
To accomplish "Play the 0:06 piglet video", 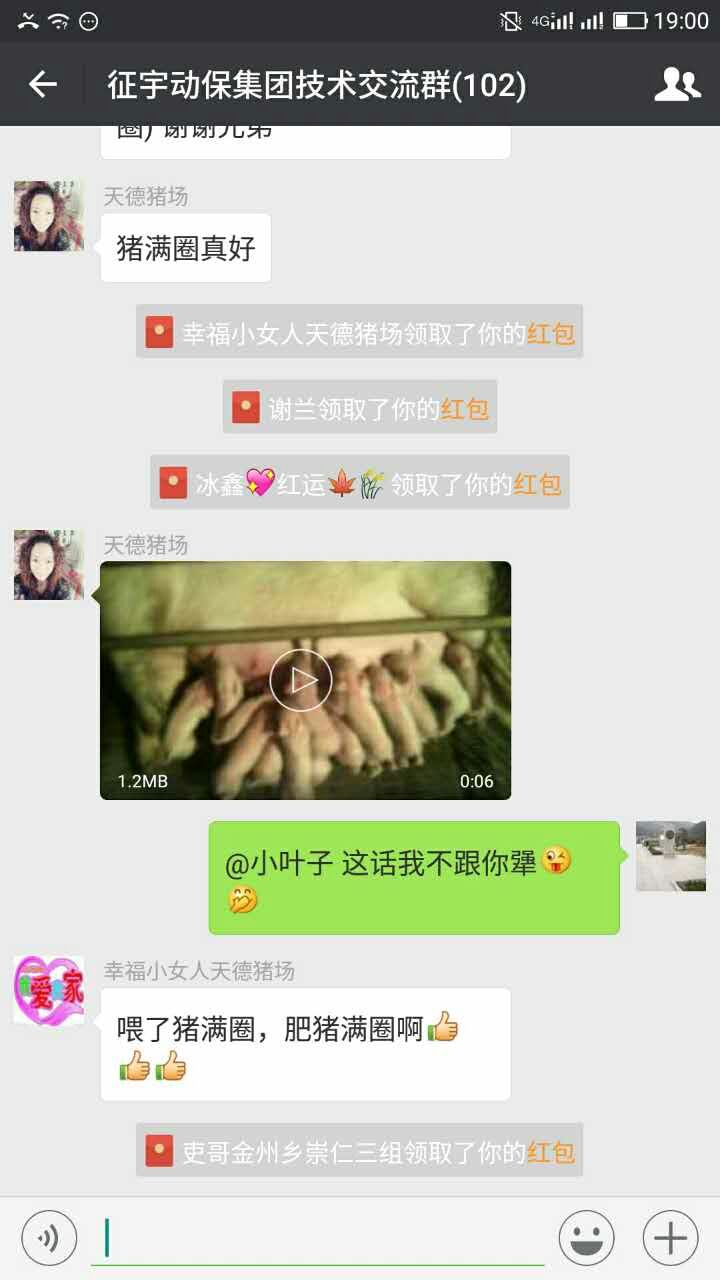I will tap(300, 680).
